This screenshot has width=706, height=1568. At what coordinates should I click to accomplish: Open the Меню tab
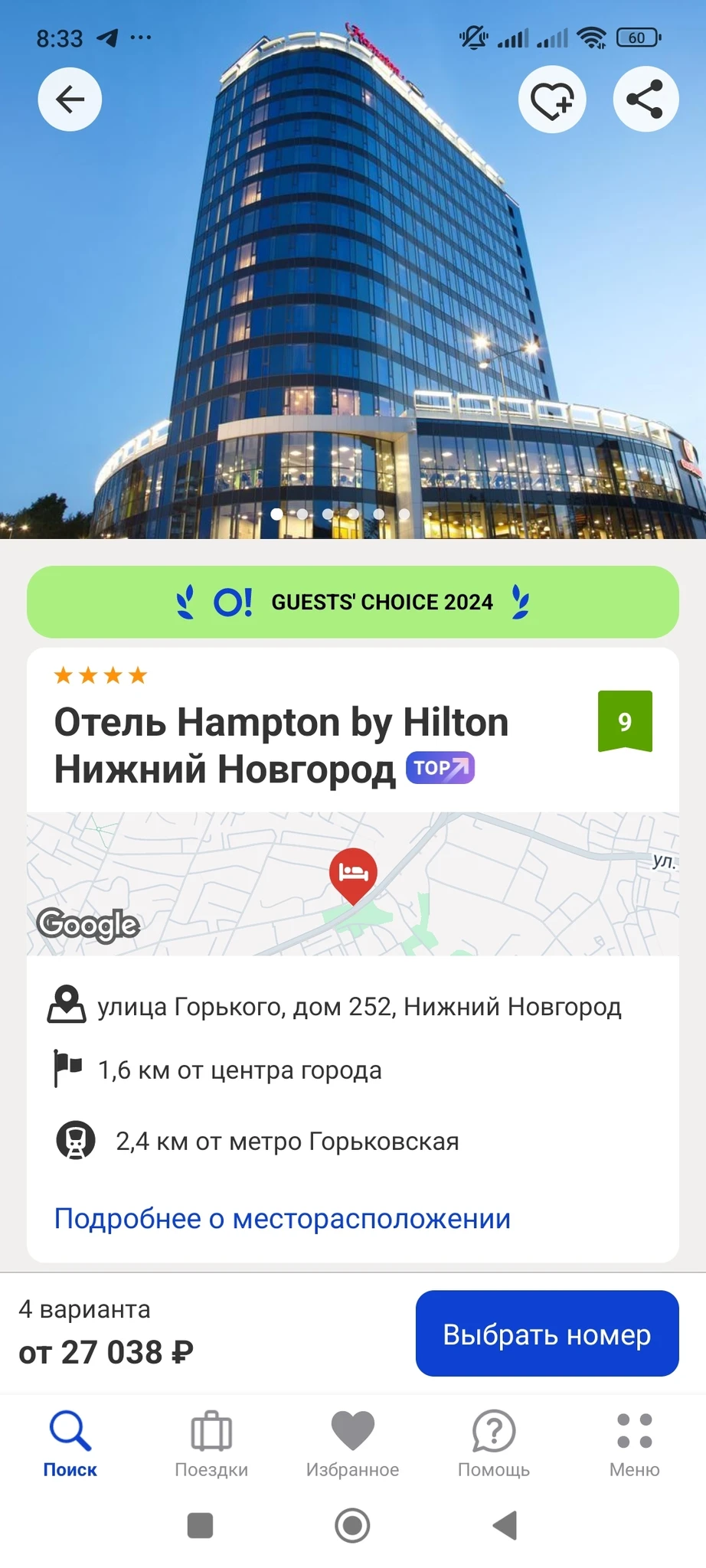pyautogui.click(x=634, y=1442)
